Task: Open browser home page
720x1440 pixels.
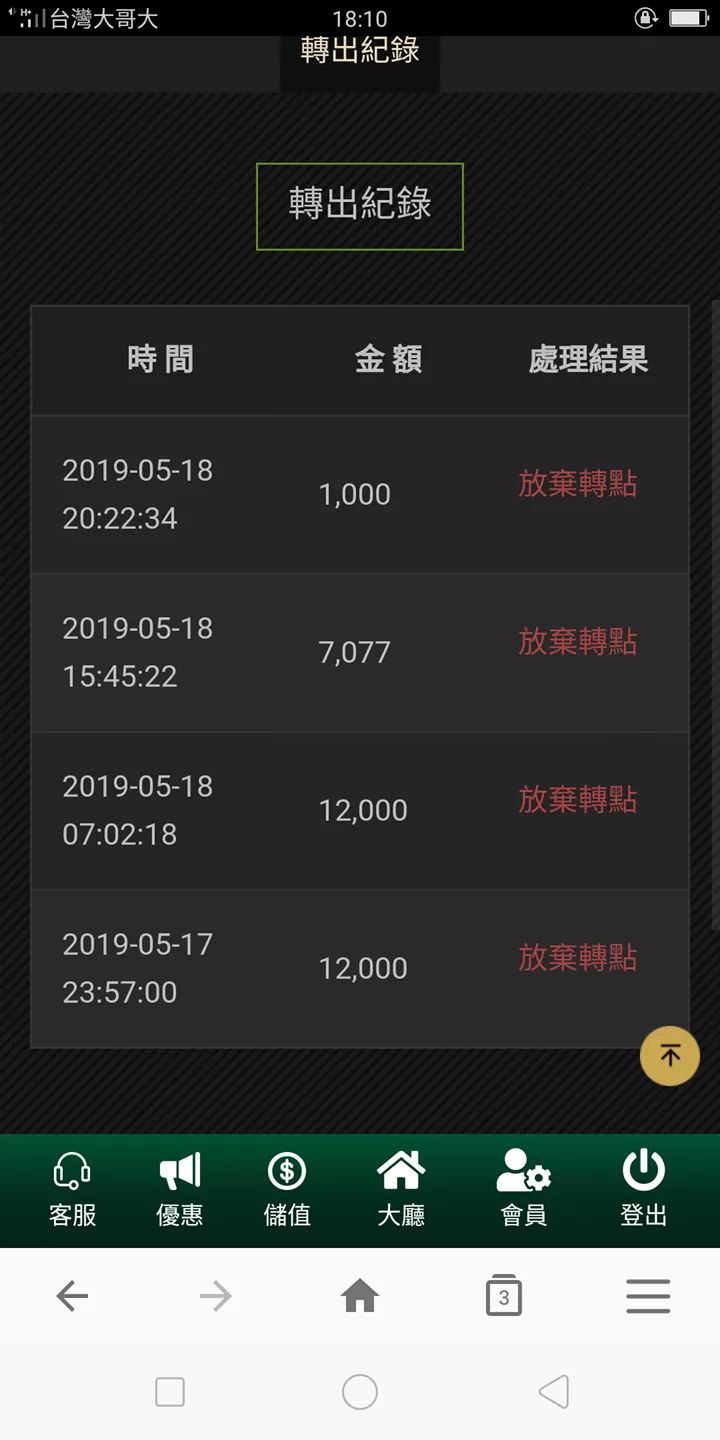Action: pyautogui.click(x=360, y=1297)
